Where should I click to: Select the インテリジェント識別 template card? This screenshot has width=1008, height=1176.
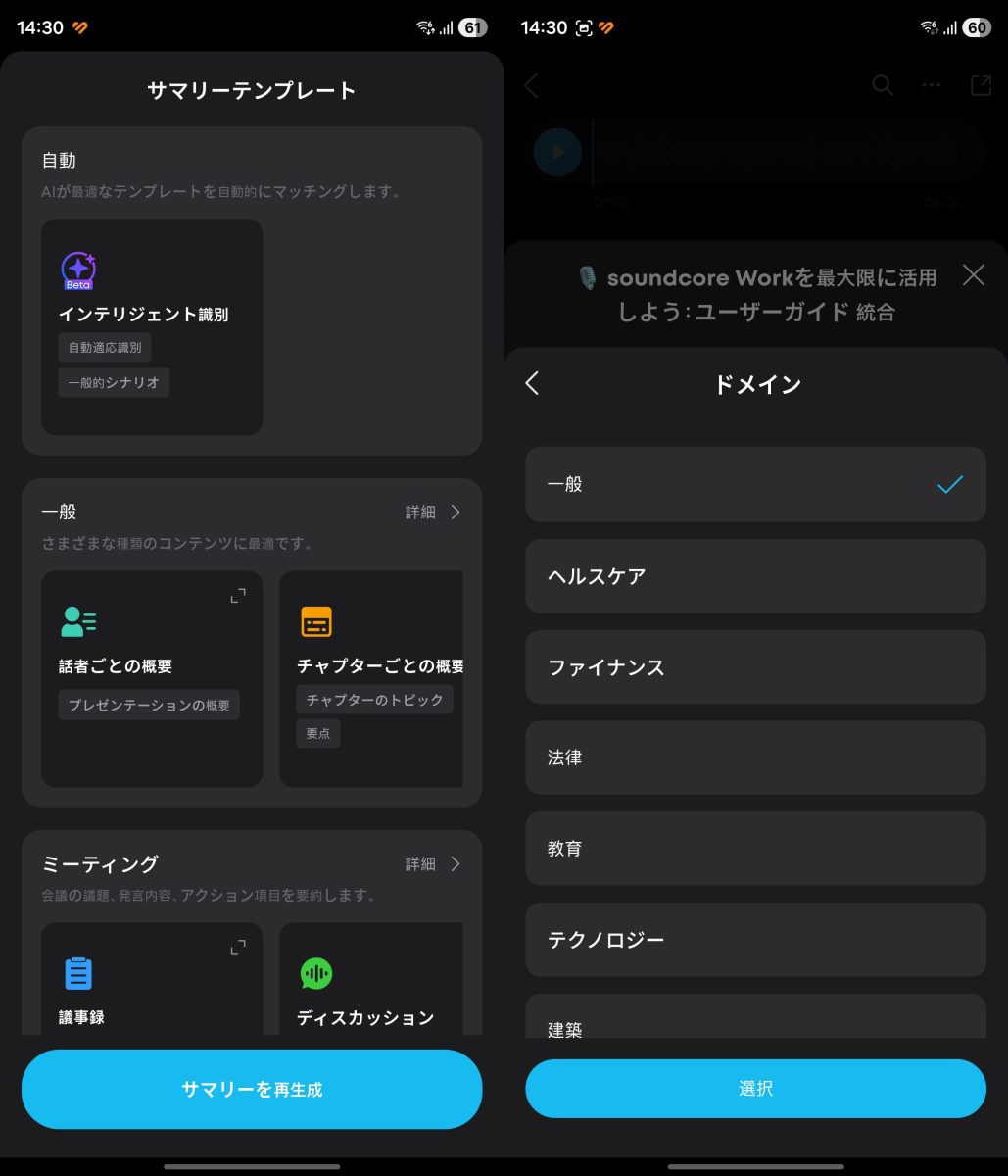tap(152, 326)
